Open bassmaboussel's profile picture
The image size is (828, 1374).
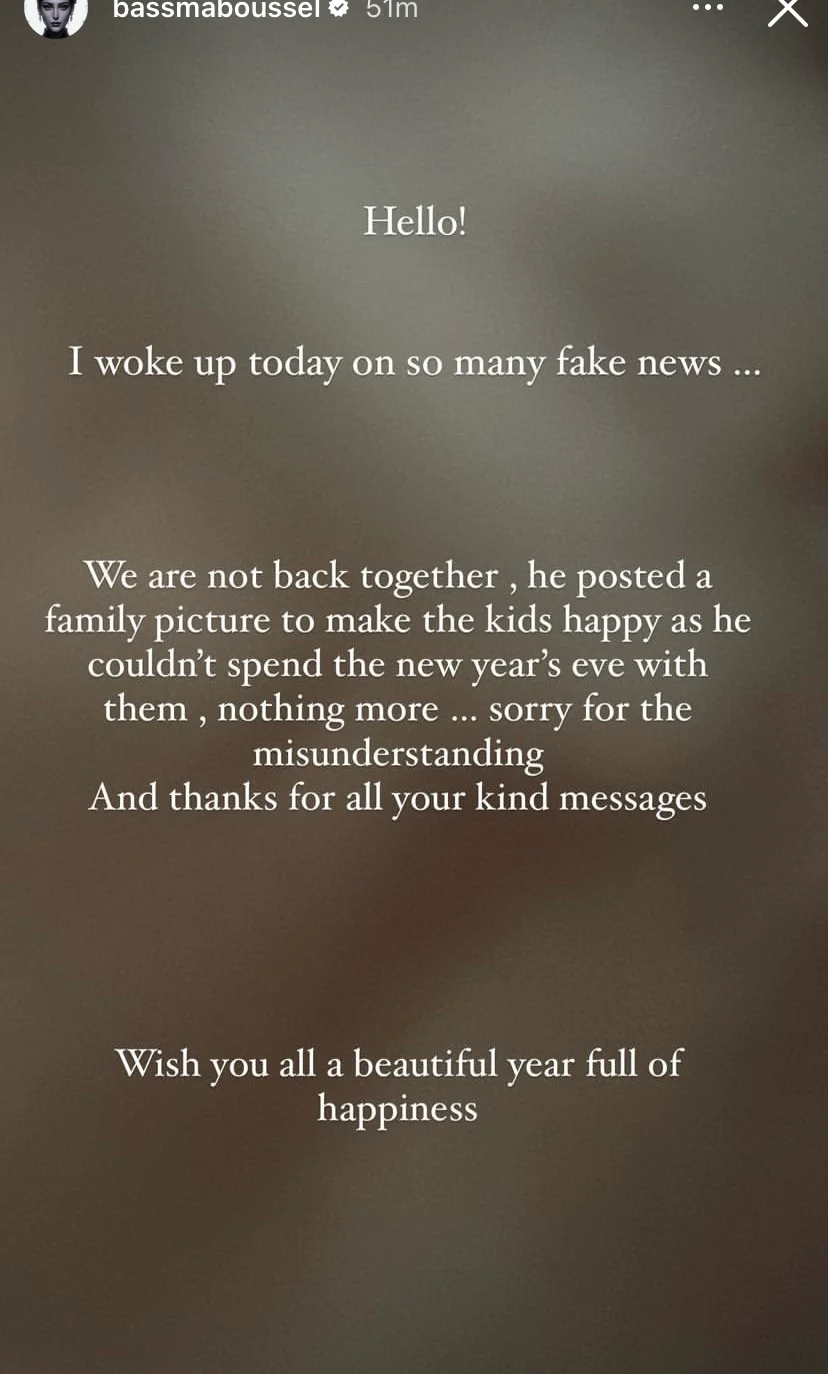tap(55, 12)
